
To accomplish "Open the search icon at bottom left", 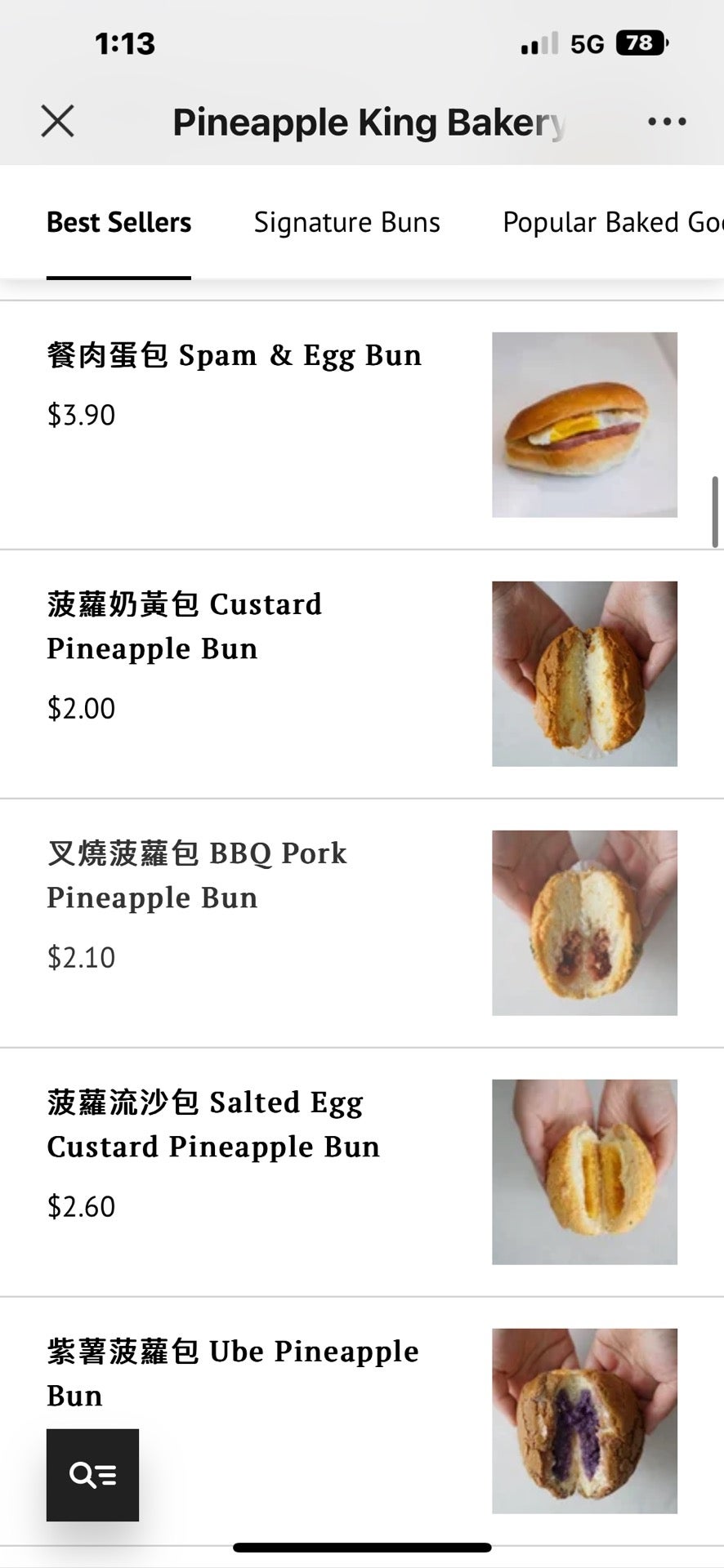I will point(92,1474).
